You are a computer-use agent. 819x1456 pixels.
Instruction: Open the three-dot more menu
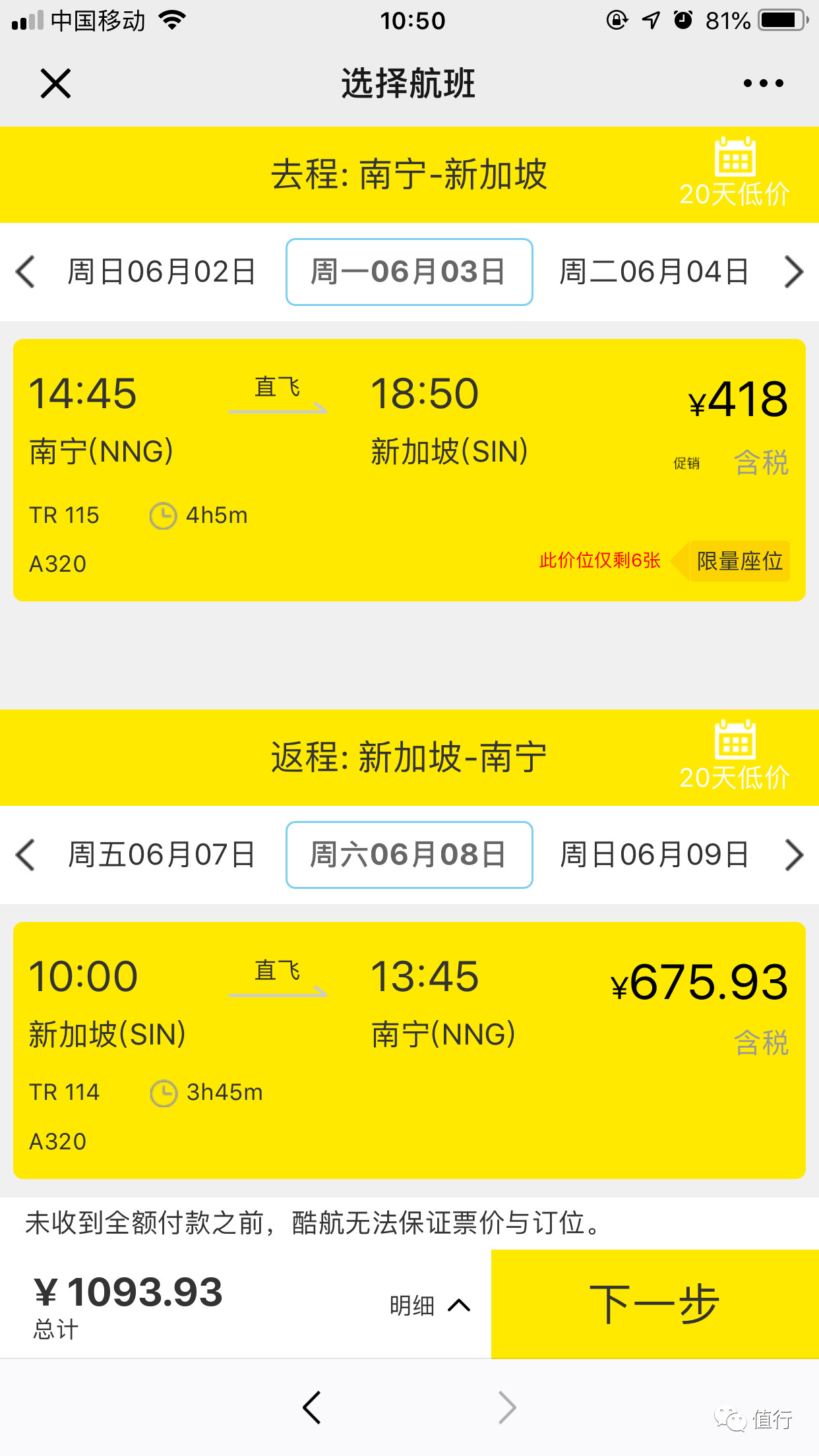tap(763, 83)
